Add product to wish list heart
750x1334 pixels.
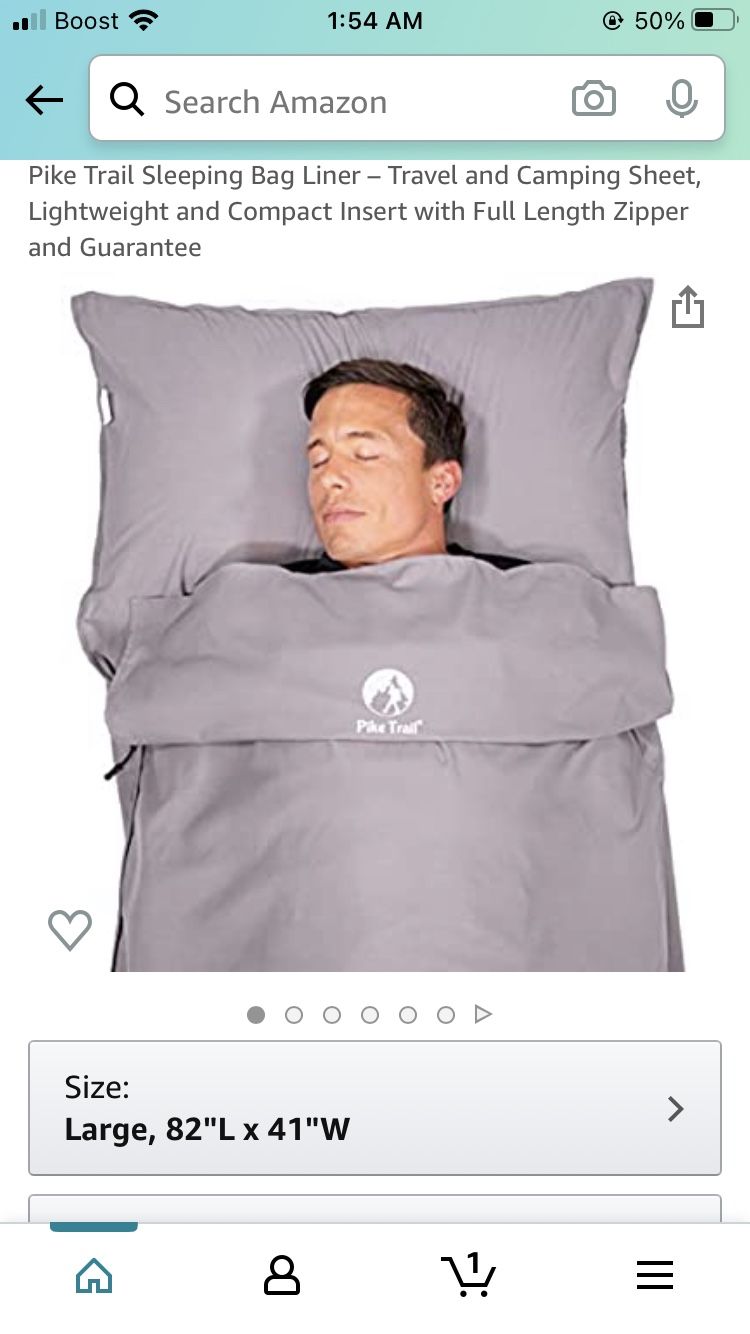pyautogui.click(x=70, y=930)
